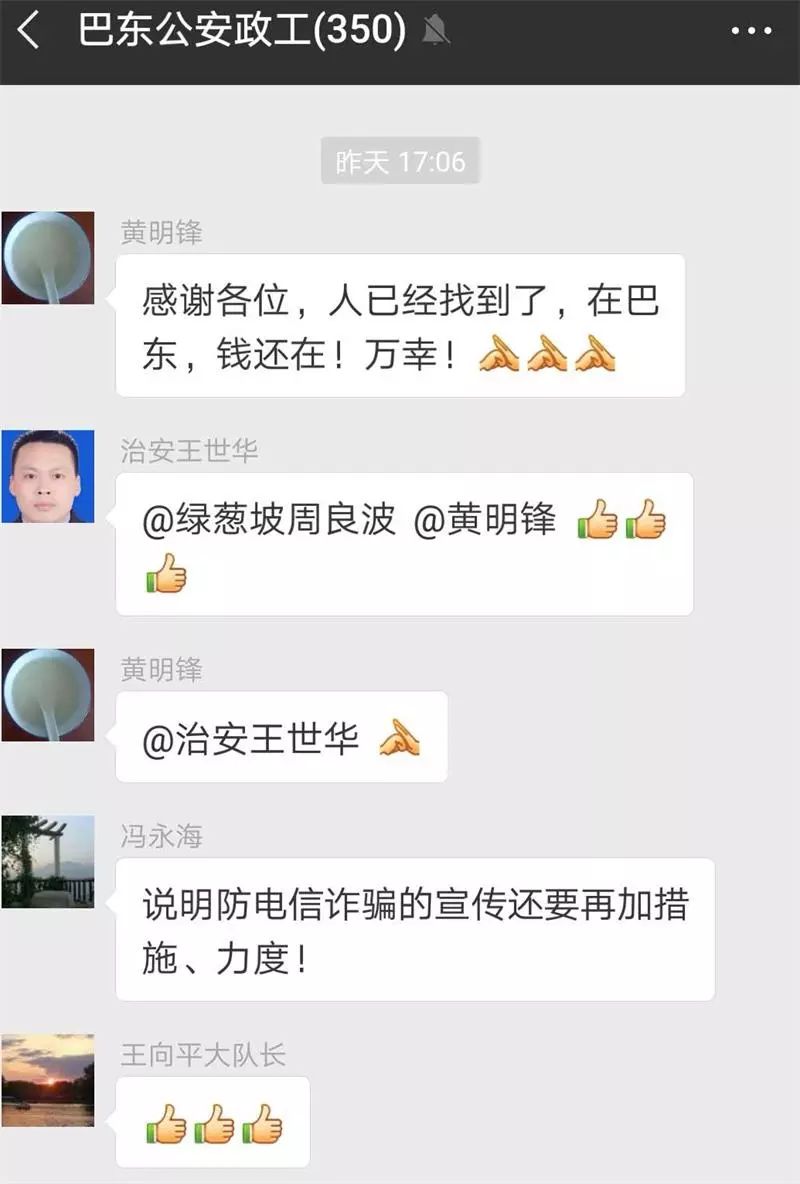Open 治安王世华's profile avatar
Screen dimensions: 800x1184
(x=47, y=477)
